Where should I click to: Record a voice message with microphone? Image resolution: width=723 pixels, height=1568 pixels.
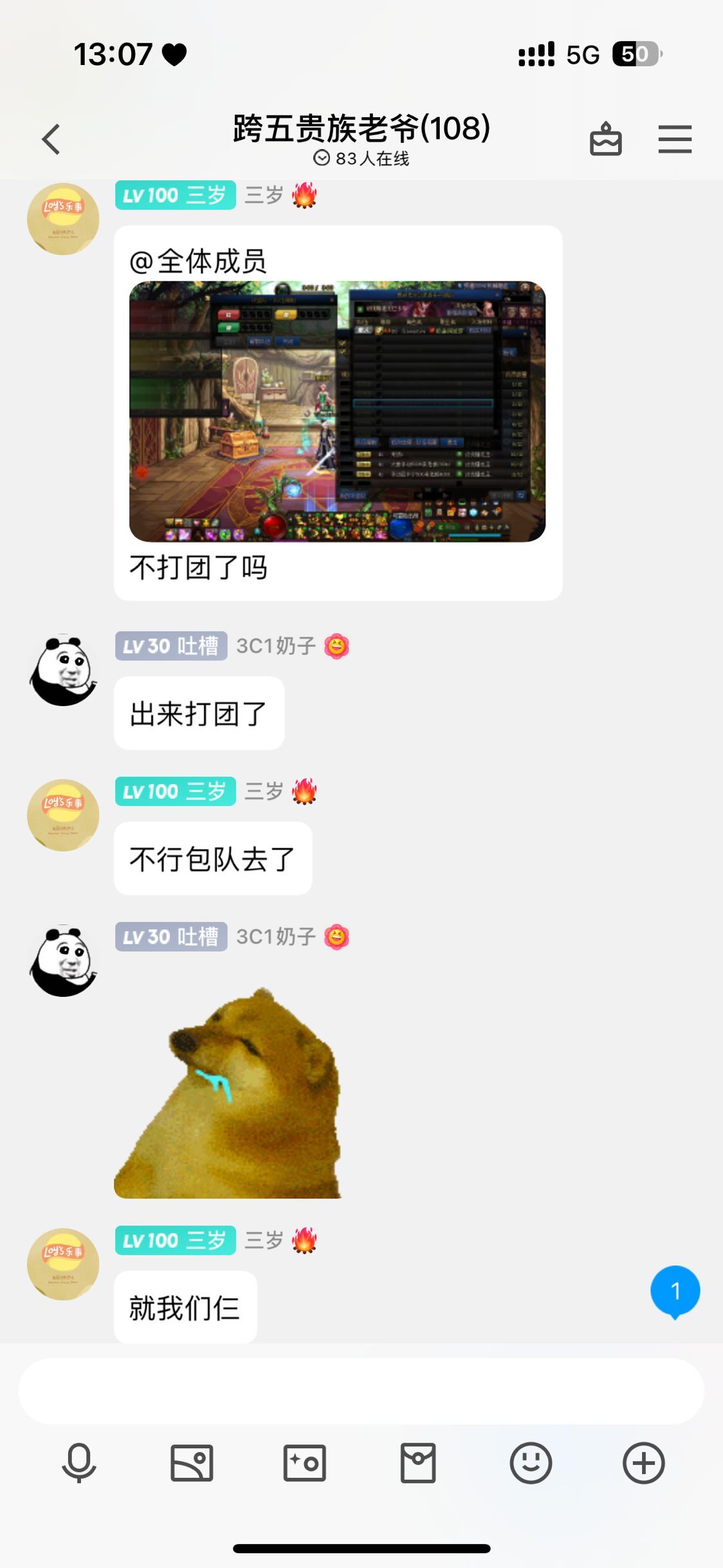79,1463
